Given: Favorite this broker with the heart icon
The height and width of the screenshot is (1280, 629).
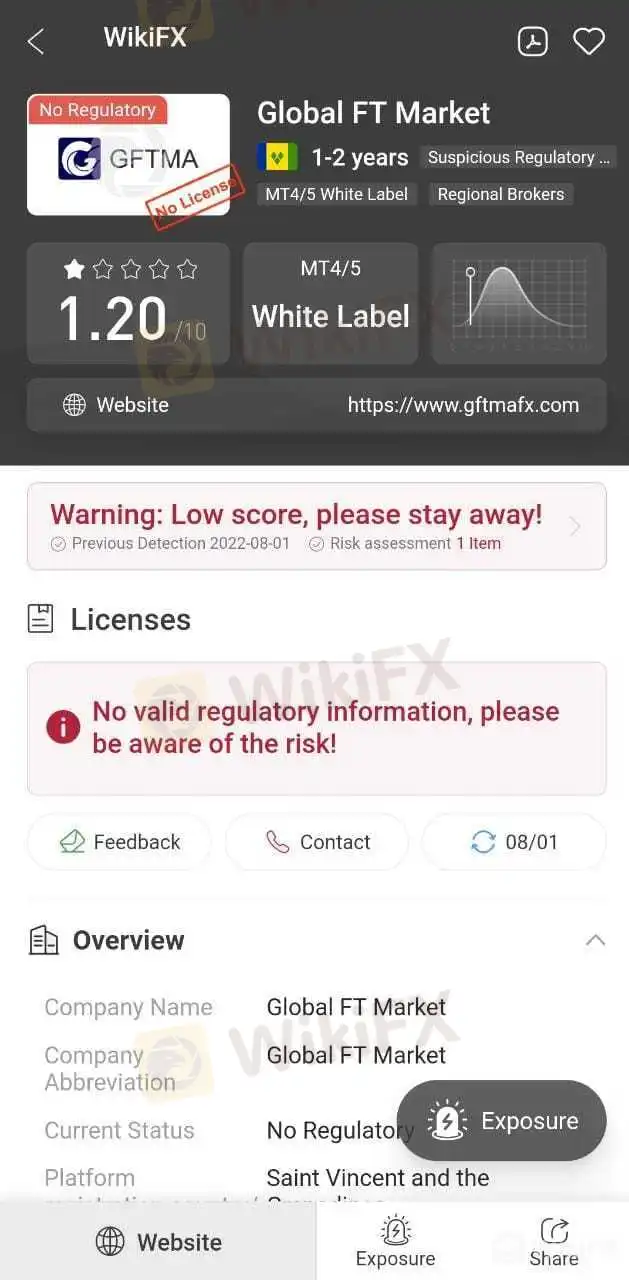Looking at the screenshot, I should (x=588, y=41).
